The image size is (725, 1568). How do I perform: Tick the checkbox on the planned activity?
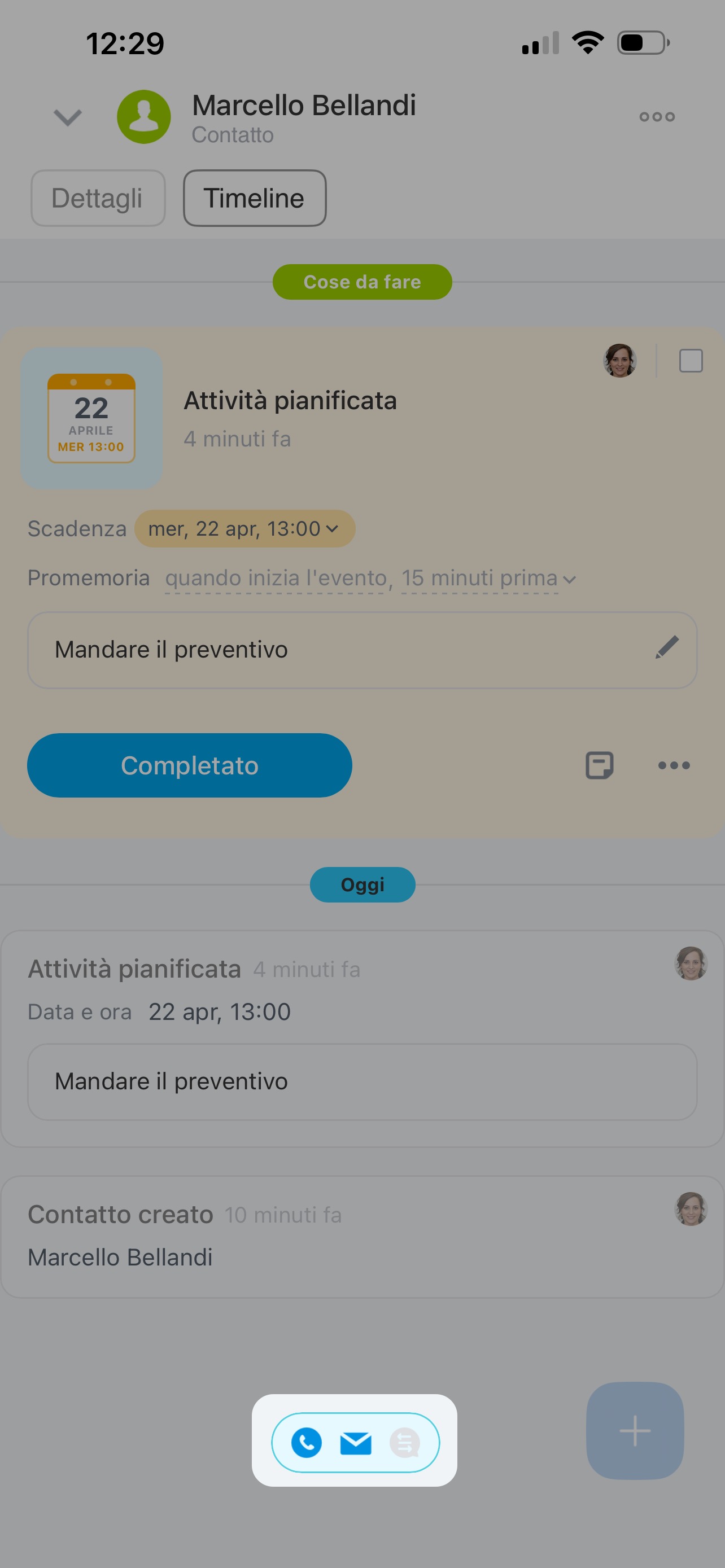tap(691, 361)
